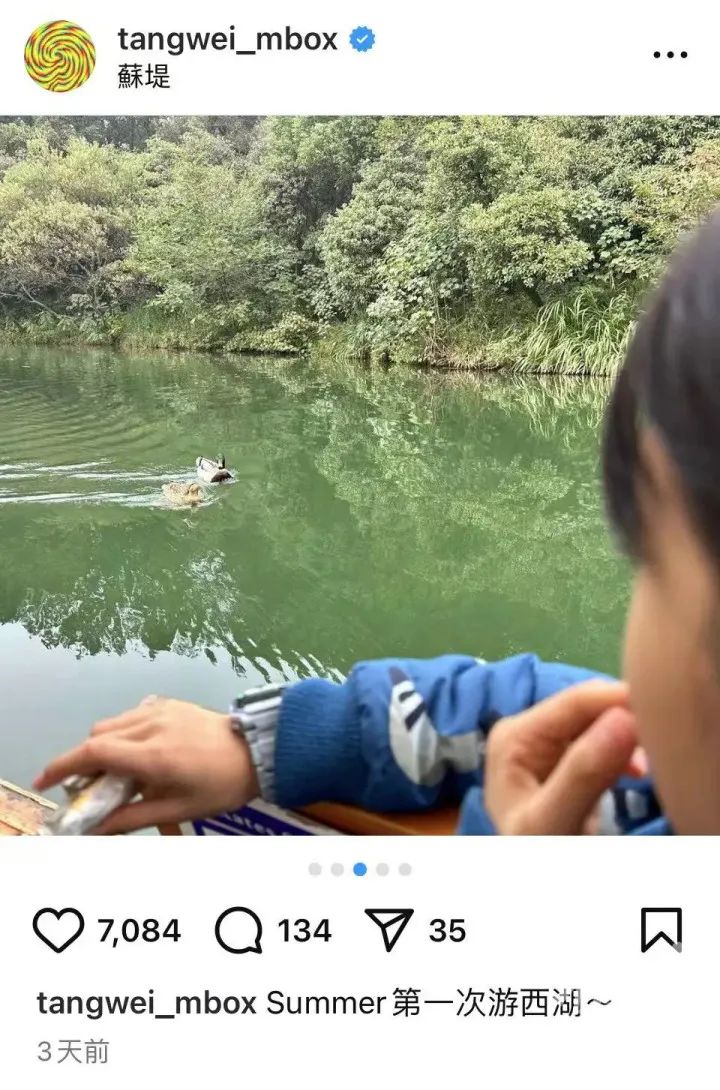
Task: Open tangwei_mbox username at top
Action: [228, 39]
